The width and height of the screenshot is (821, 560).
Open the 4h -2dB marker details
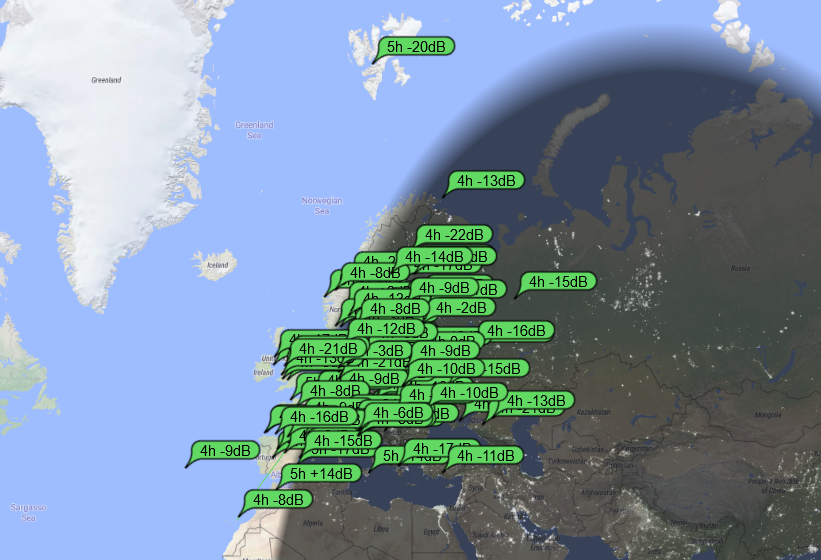tap(460, 308)
